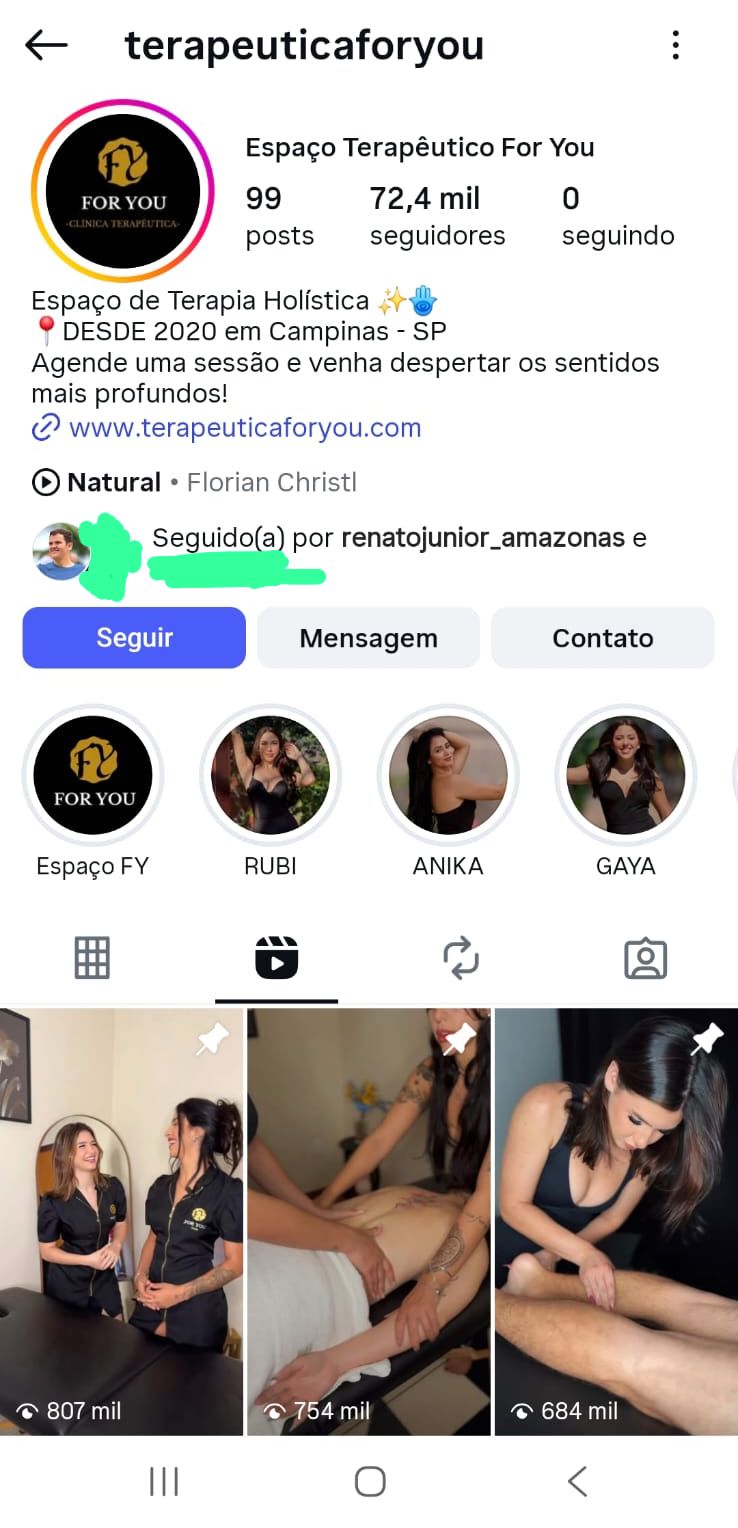
Task: Go back using the top arrow
Action: click(46, 45)
